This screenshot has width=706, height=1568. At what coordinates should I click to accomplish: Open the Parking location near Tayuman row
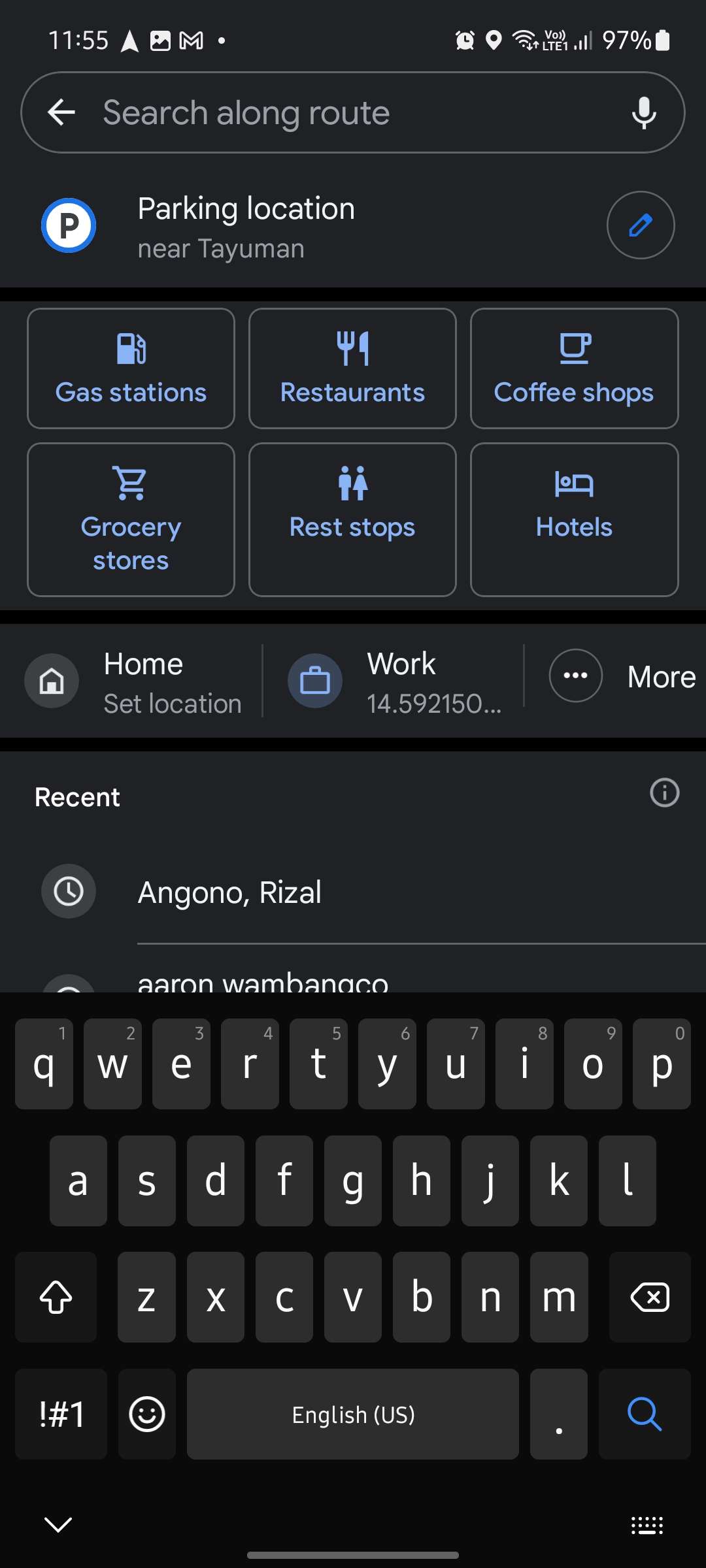pyautogui.click(x=294, y=227)
